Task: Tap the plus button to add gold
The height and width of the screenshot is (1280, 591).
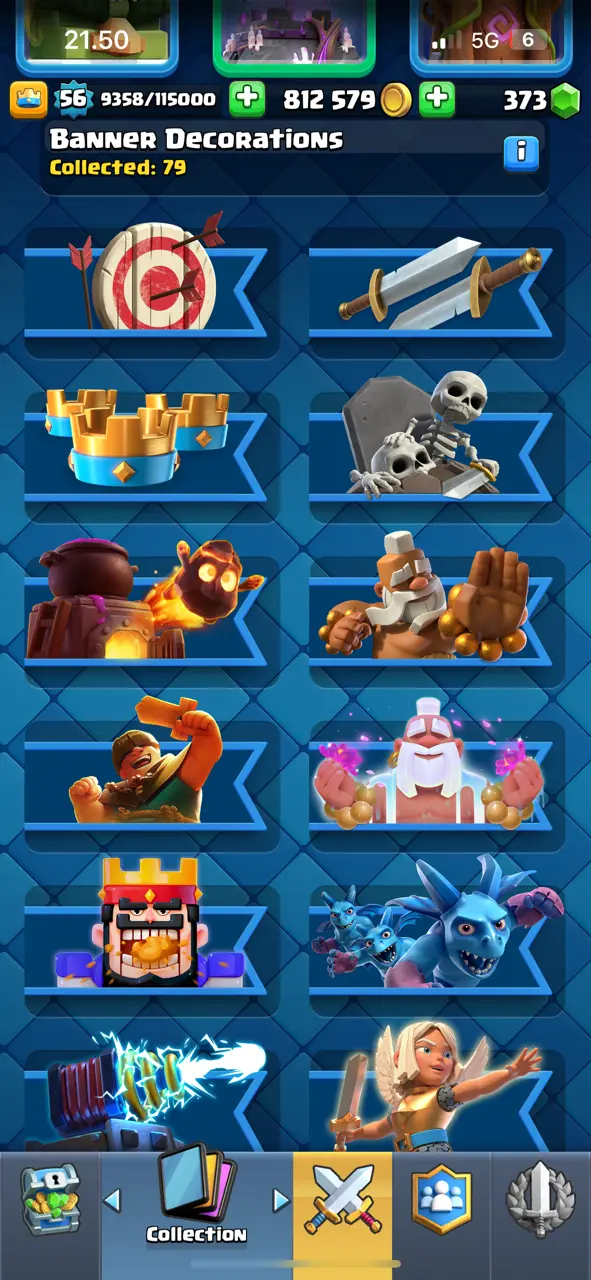Action: pyautogui.click(x=436, y=98)
